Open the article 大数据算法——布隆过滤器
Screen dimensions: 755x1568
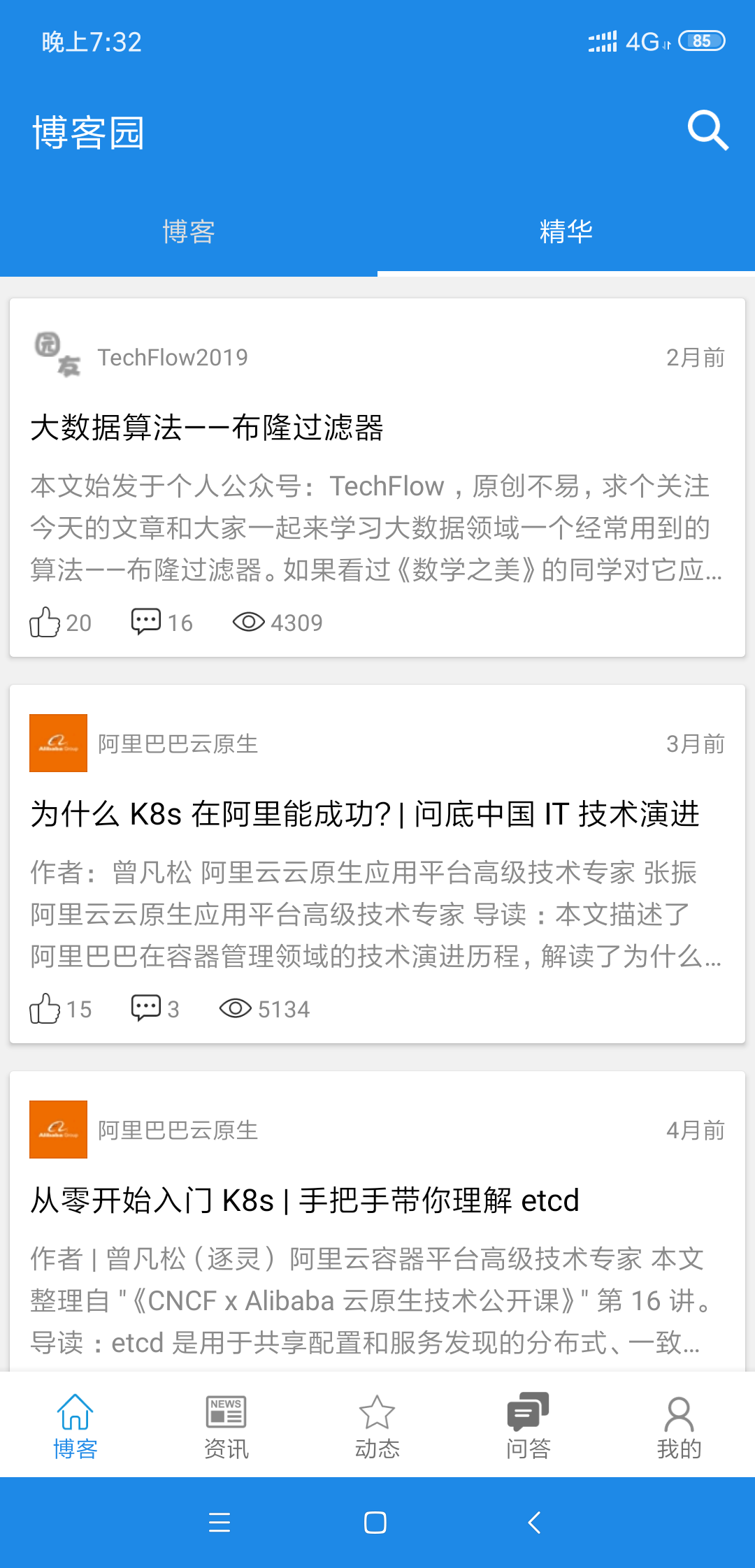pyautogui.click(x=207, y=428)
